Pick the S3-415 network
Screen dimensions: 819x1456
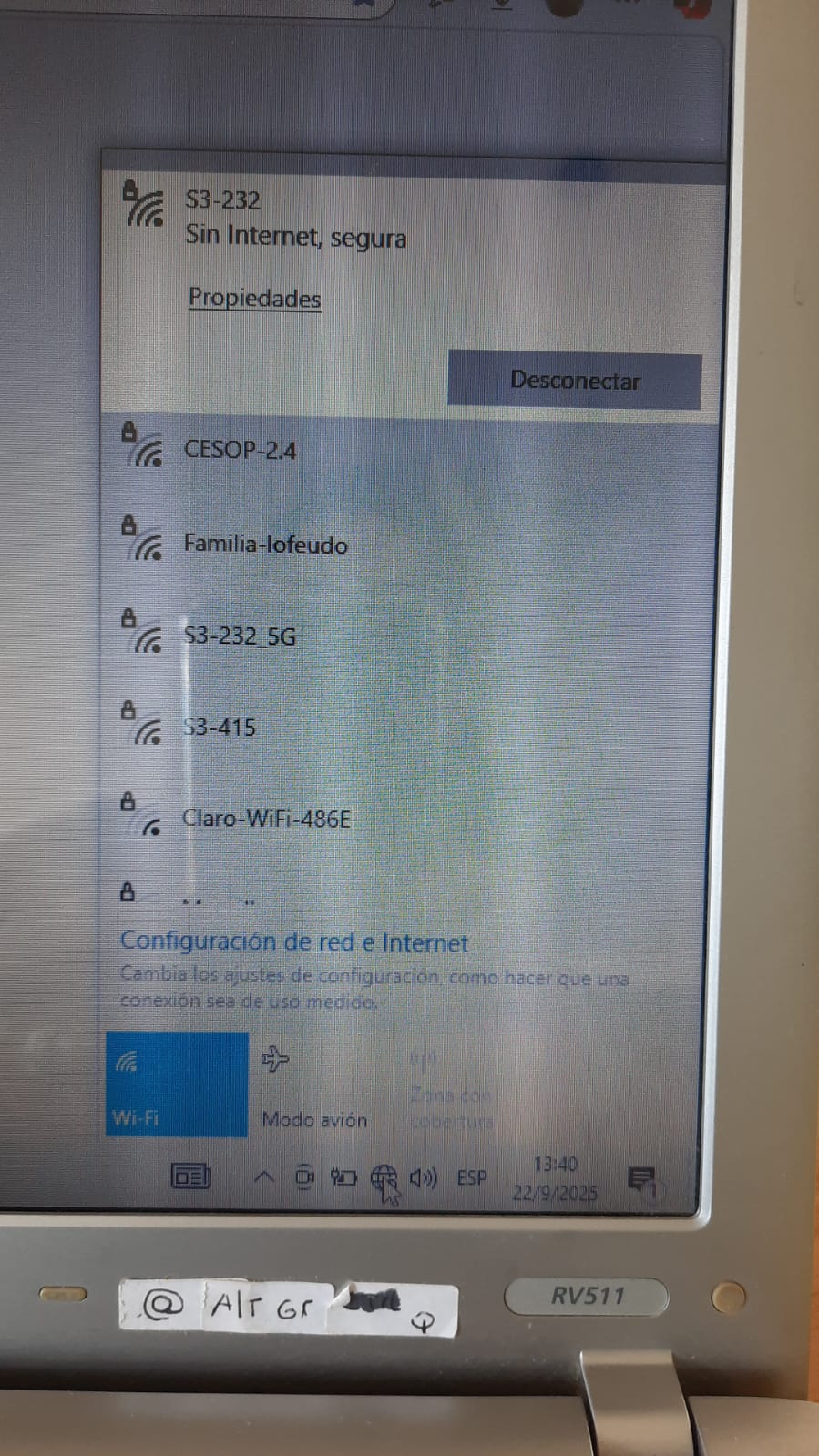click(x=220, y=728)
